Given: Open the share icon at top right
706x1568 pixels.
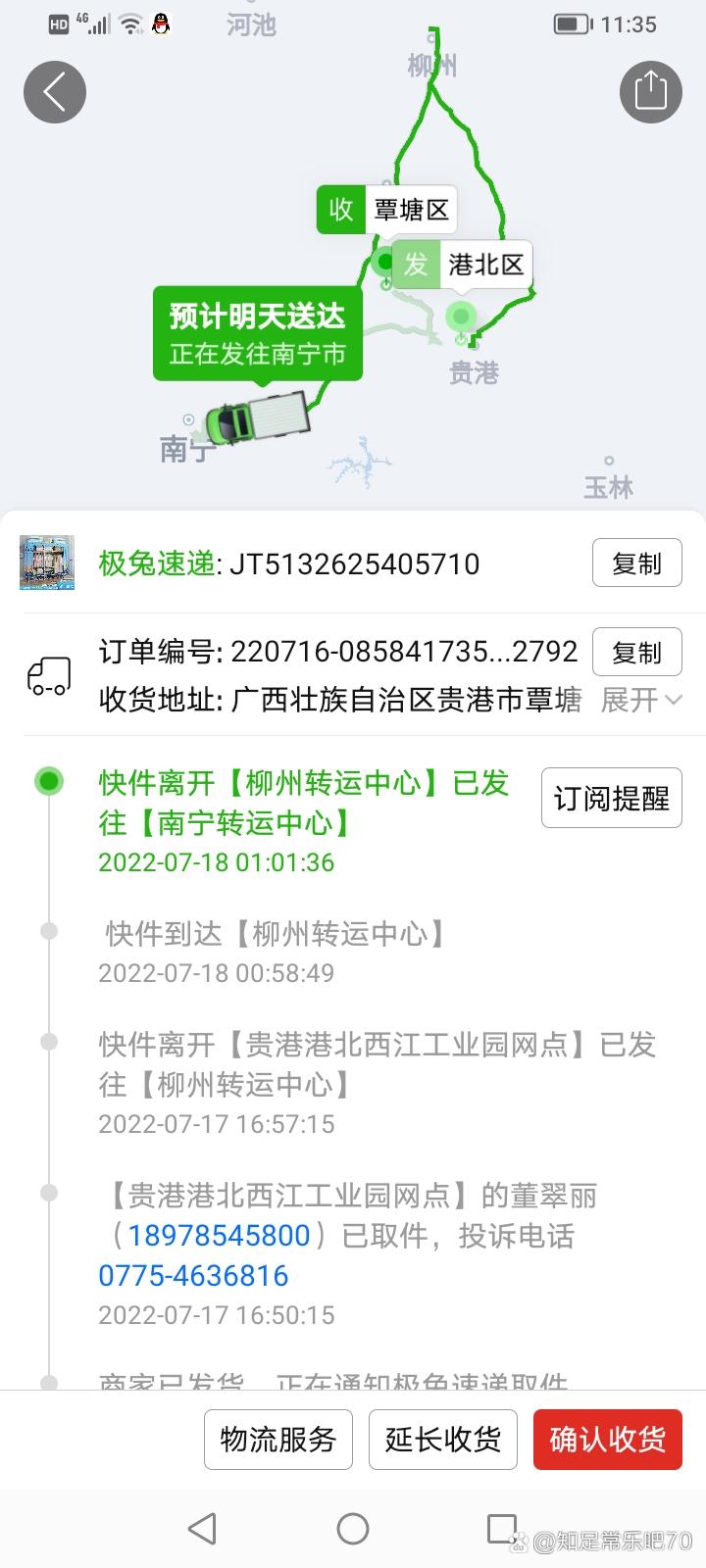Looking at the screenshot, I should coord(651,91).
